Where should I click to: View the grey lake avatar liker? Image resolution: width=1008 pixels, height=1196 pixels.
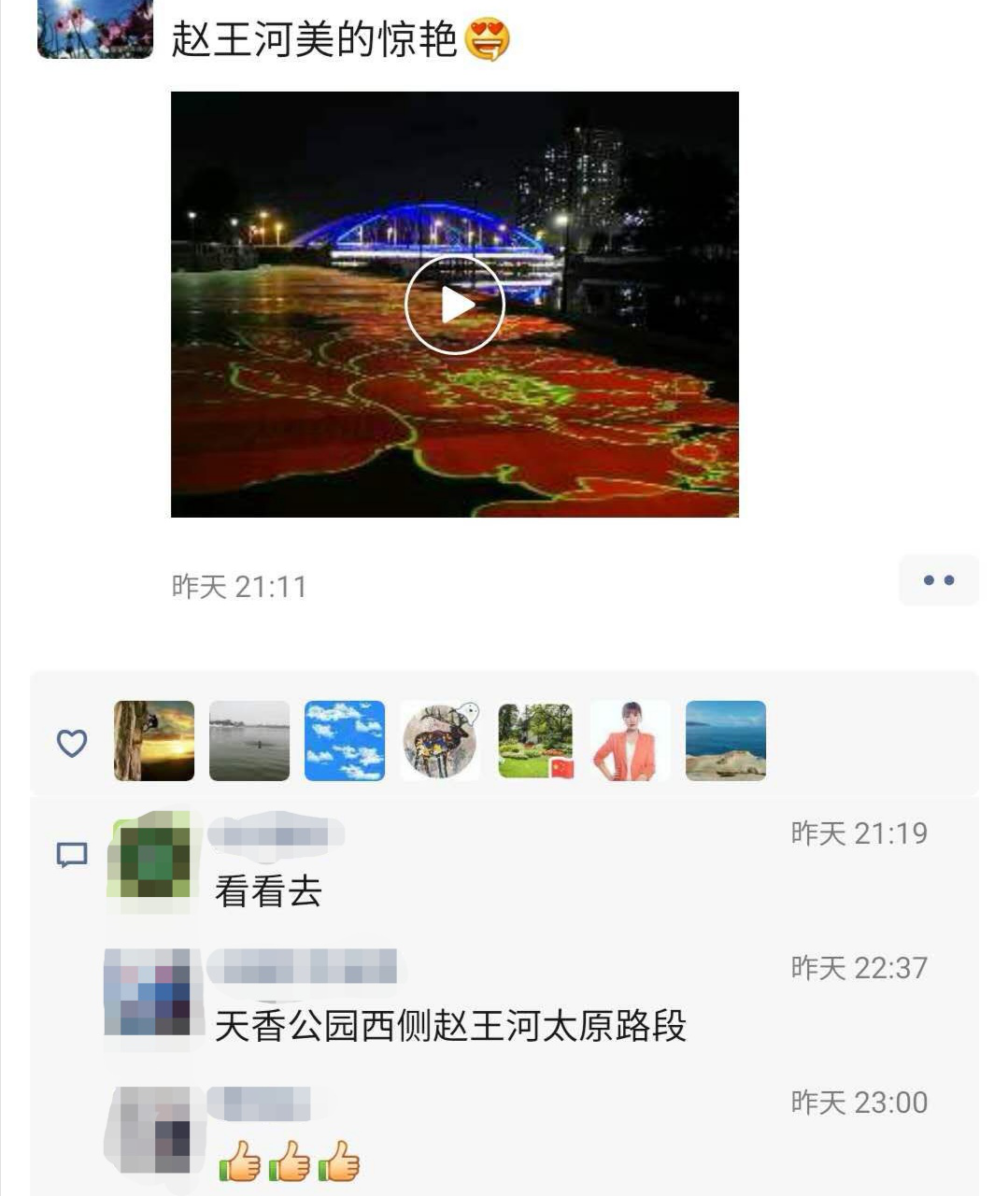pos(249,741)
